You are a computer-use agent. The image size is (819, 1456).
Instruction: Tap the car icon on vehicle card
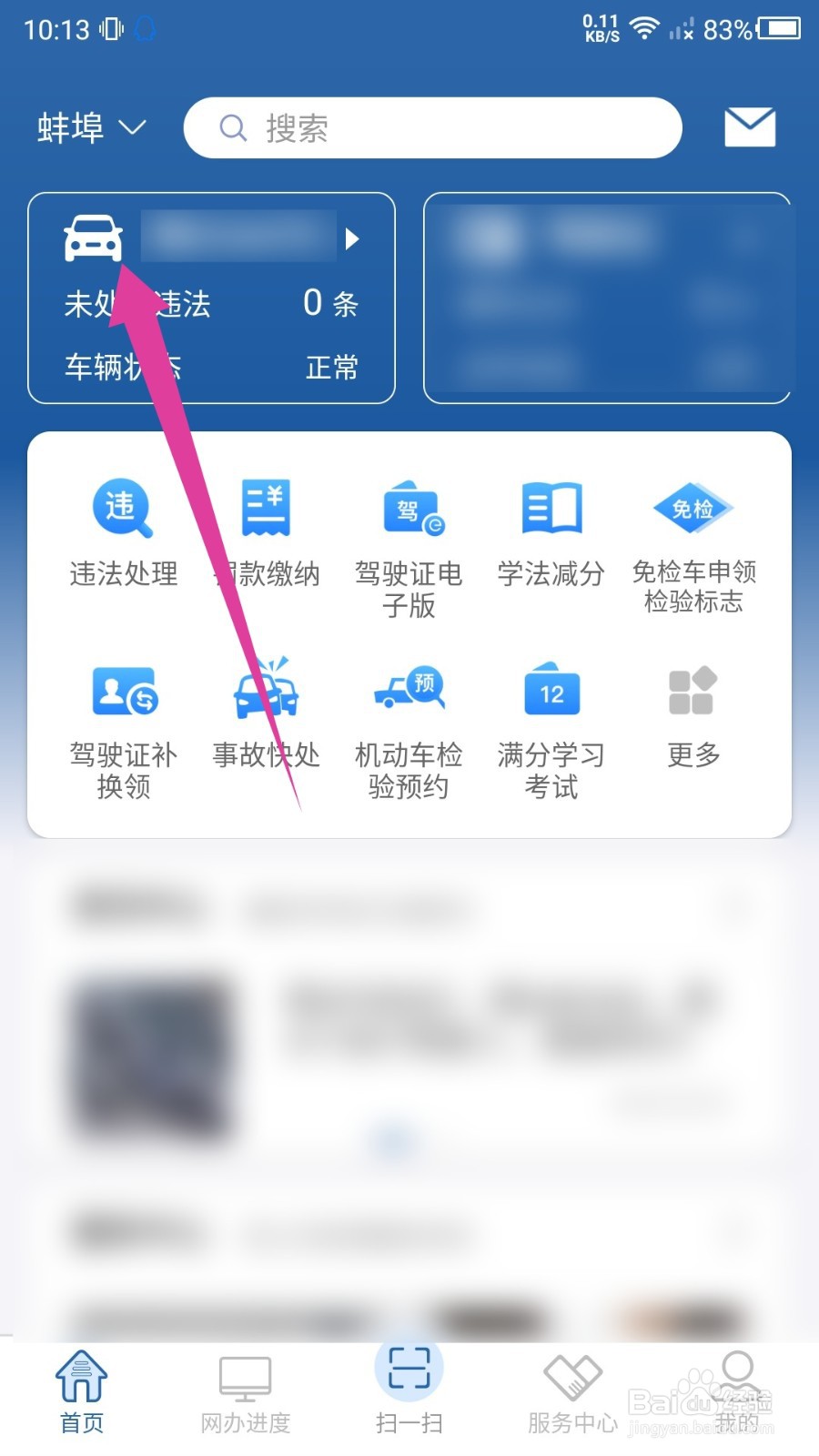[94, 237]
